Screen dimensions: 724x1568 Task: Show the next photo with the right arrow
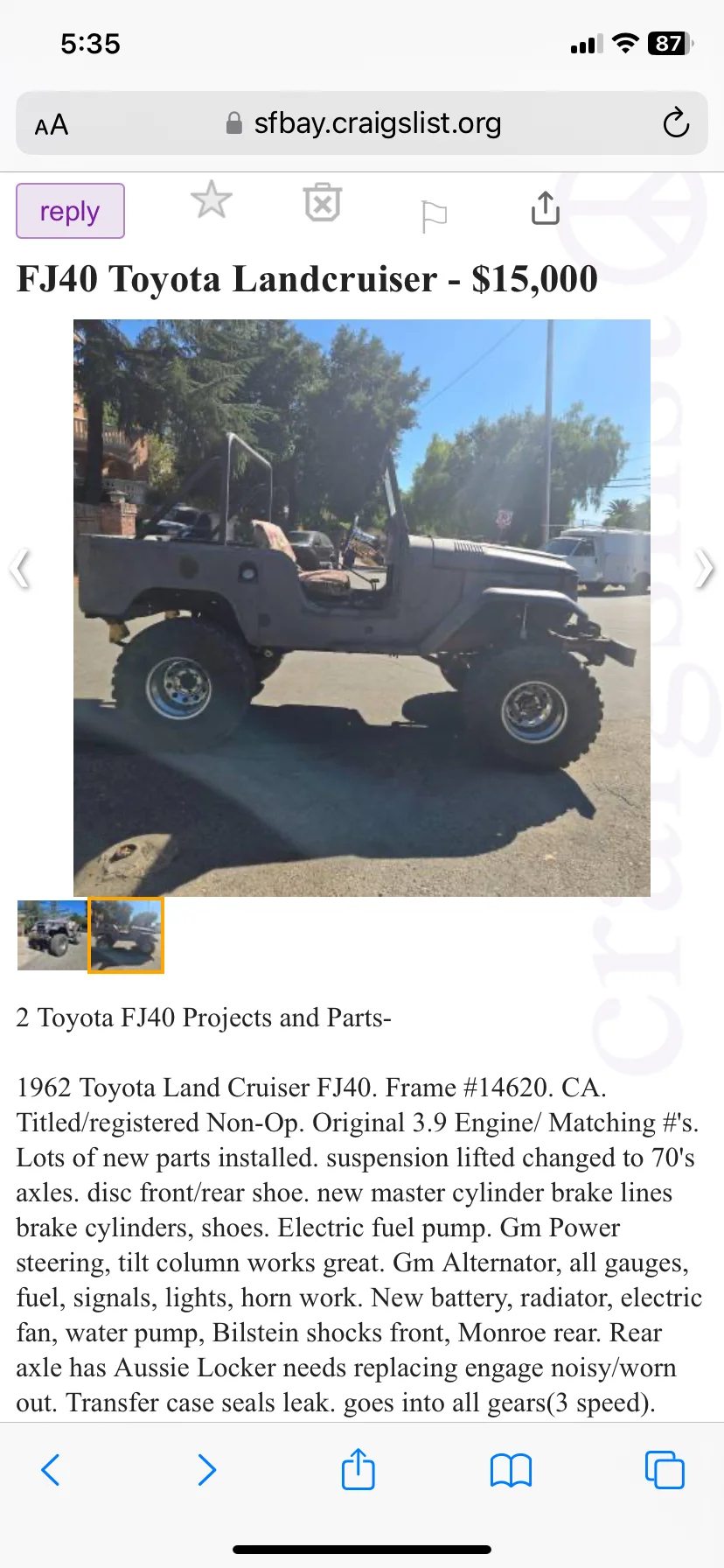point(703,570)
